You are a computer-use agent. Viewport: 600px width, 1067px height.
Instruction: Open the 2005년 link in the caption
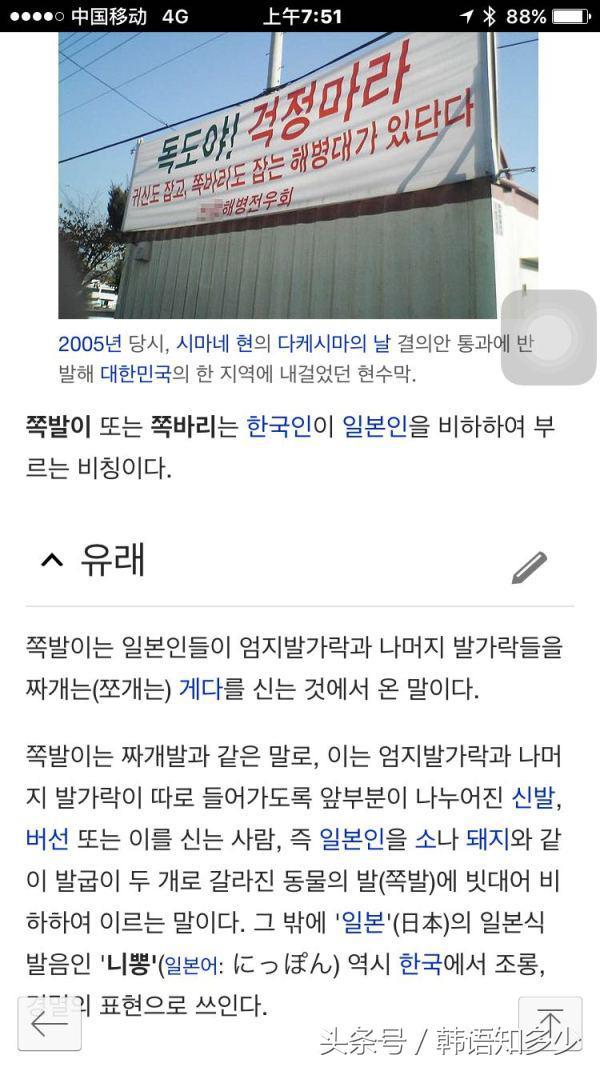click(89, 344)
